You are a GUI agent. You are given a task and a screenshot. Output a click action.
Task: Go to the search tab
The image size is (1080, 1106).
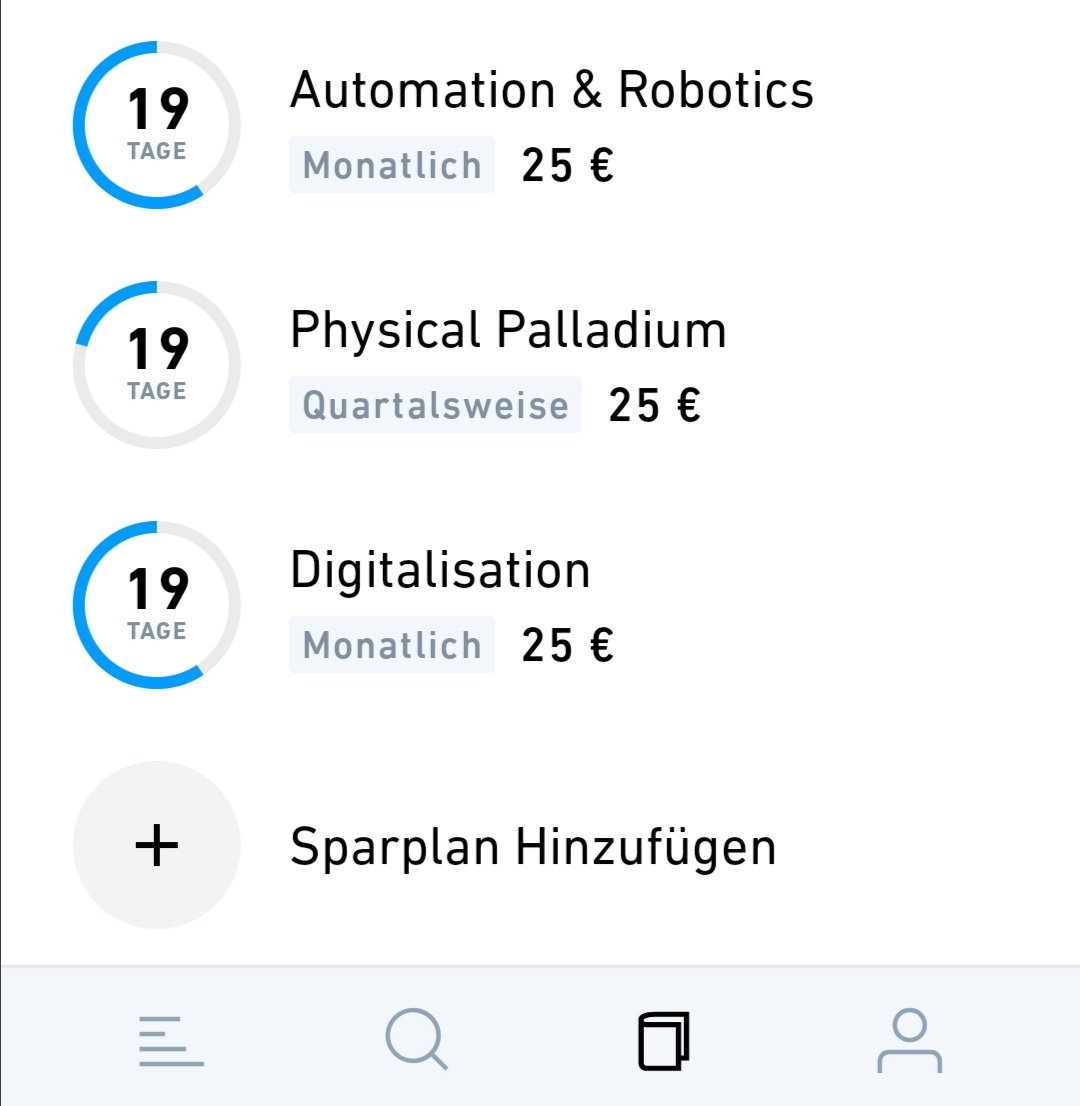pos(416,1041)
